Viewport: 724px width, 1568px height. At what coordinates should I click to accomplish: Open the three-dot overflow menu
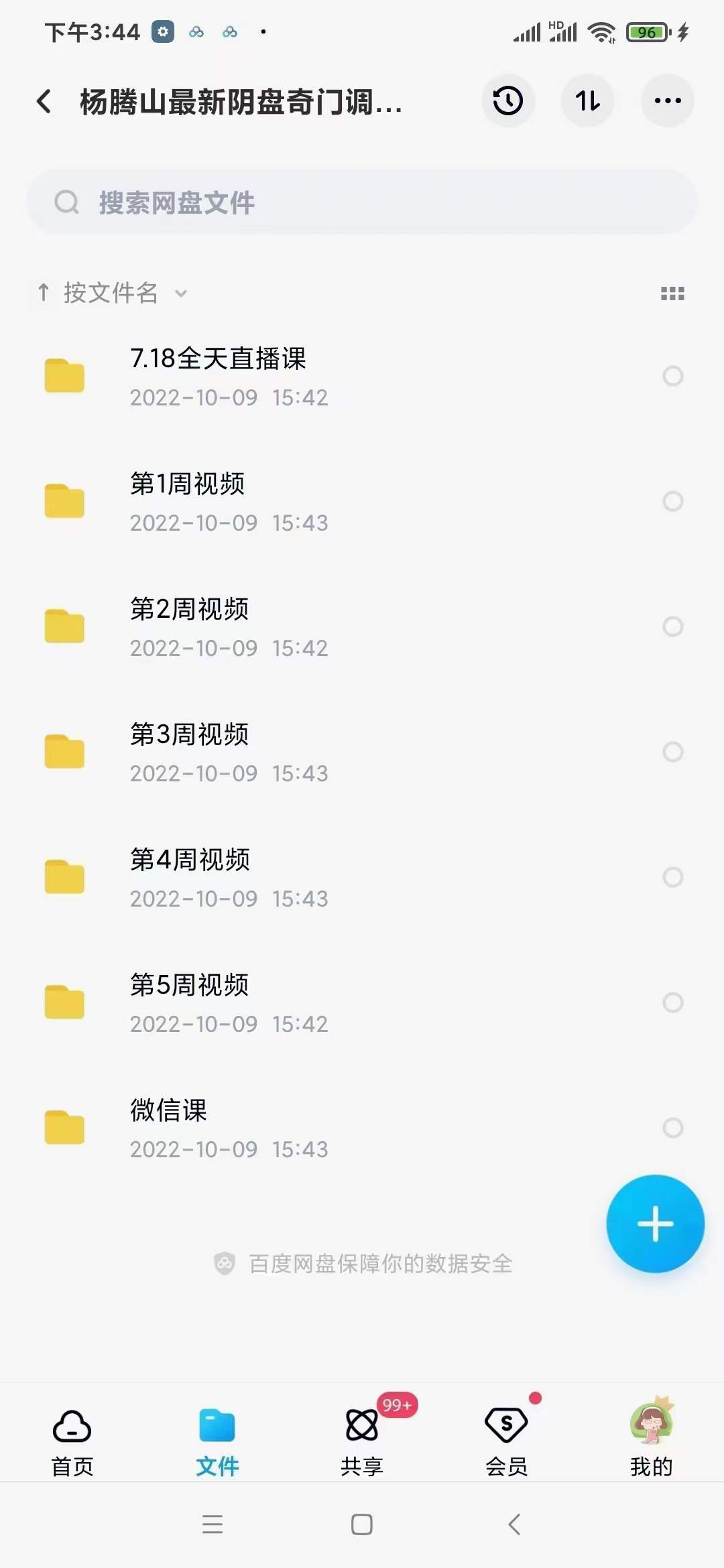pyautogui.click(x=667, y=101)
